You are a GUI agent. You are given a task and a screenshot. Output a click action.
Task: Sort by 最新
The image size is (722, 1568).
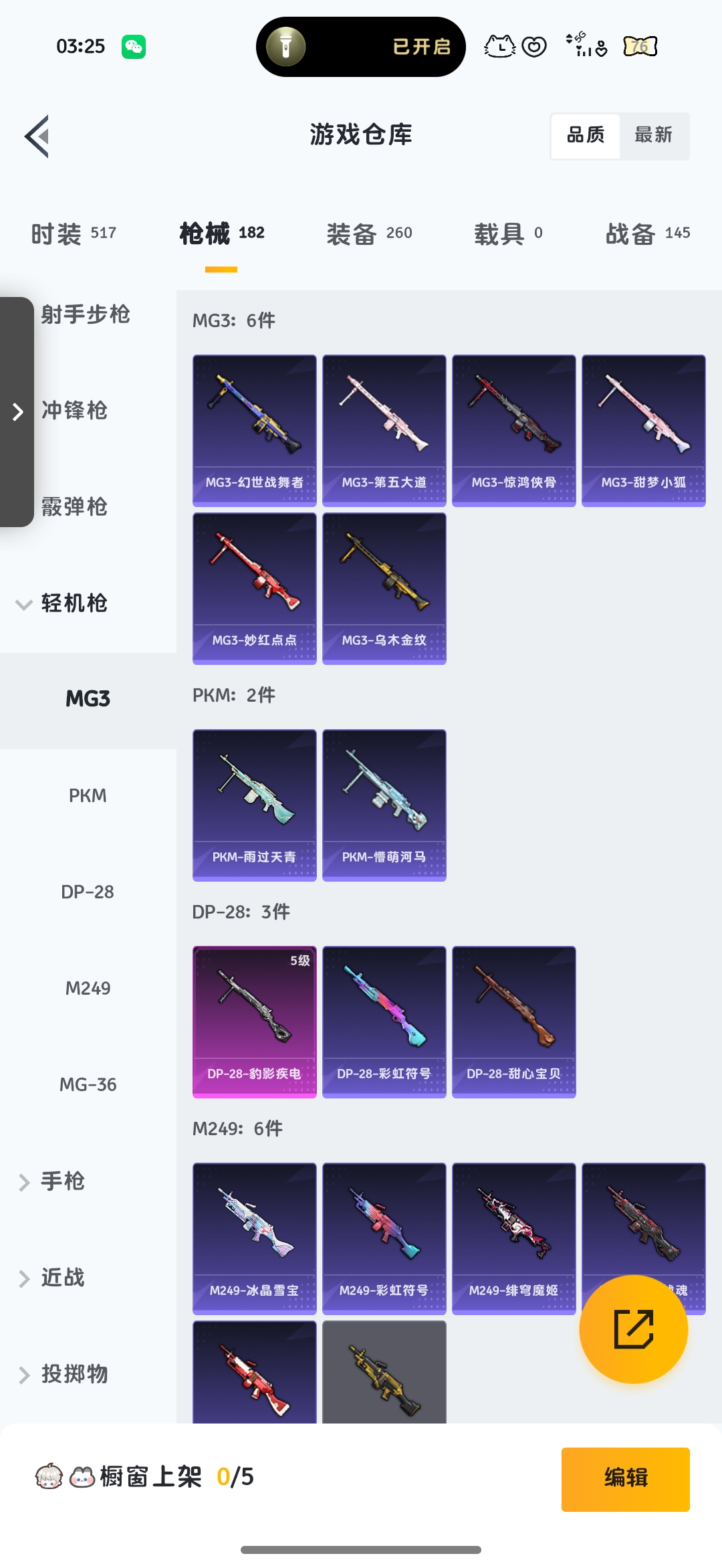click(x=654, y=136)
